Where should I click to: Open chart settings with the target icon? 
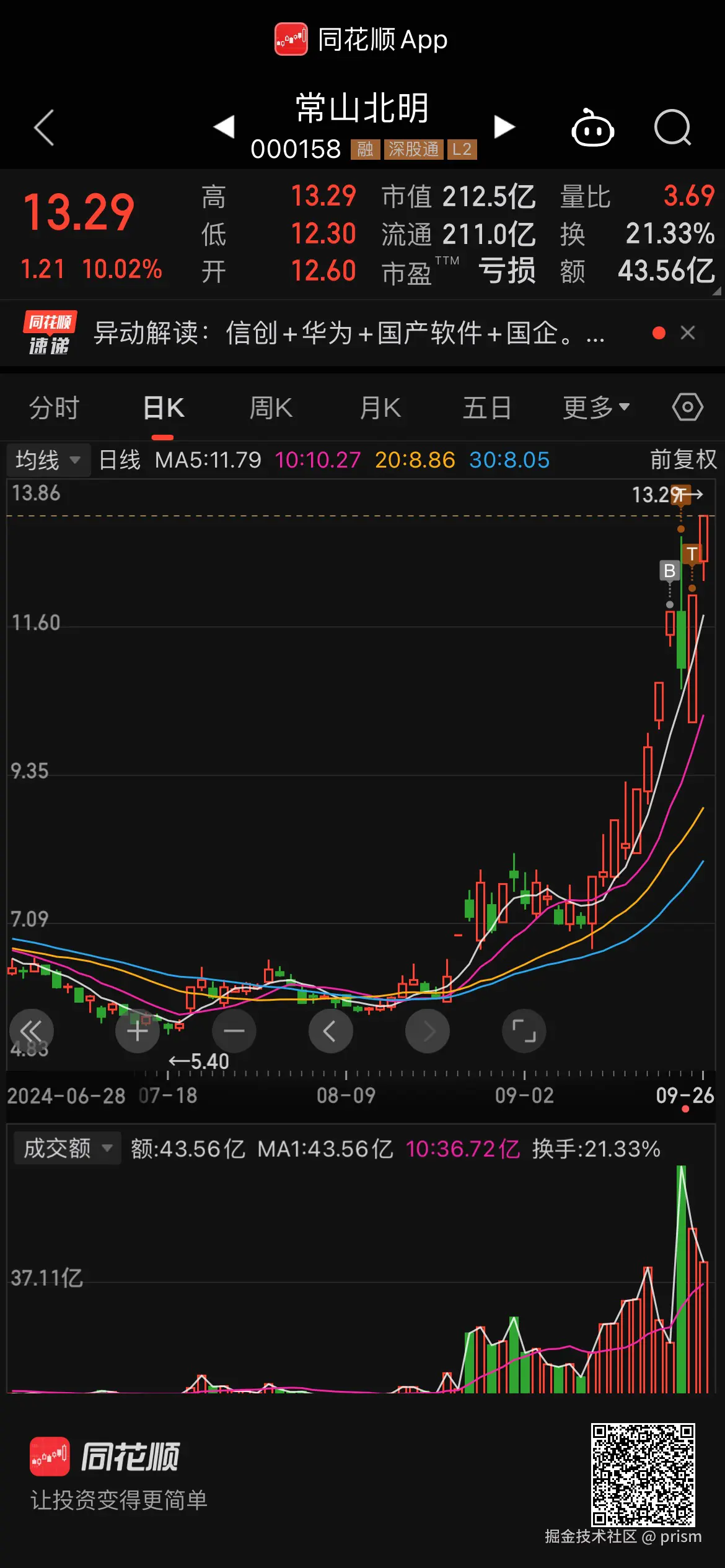coord(687,407)
